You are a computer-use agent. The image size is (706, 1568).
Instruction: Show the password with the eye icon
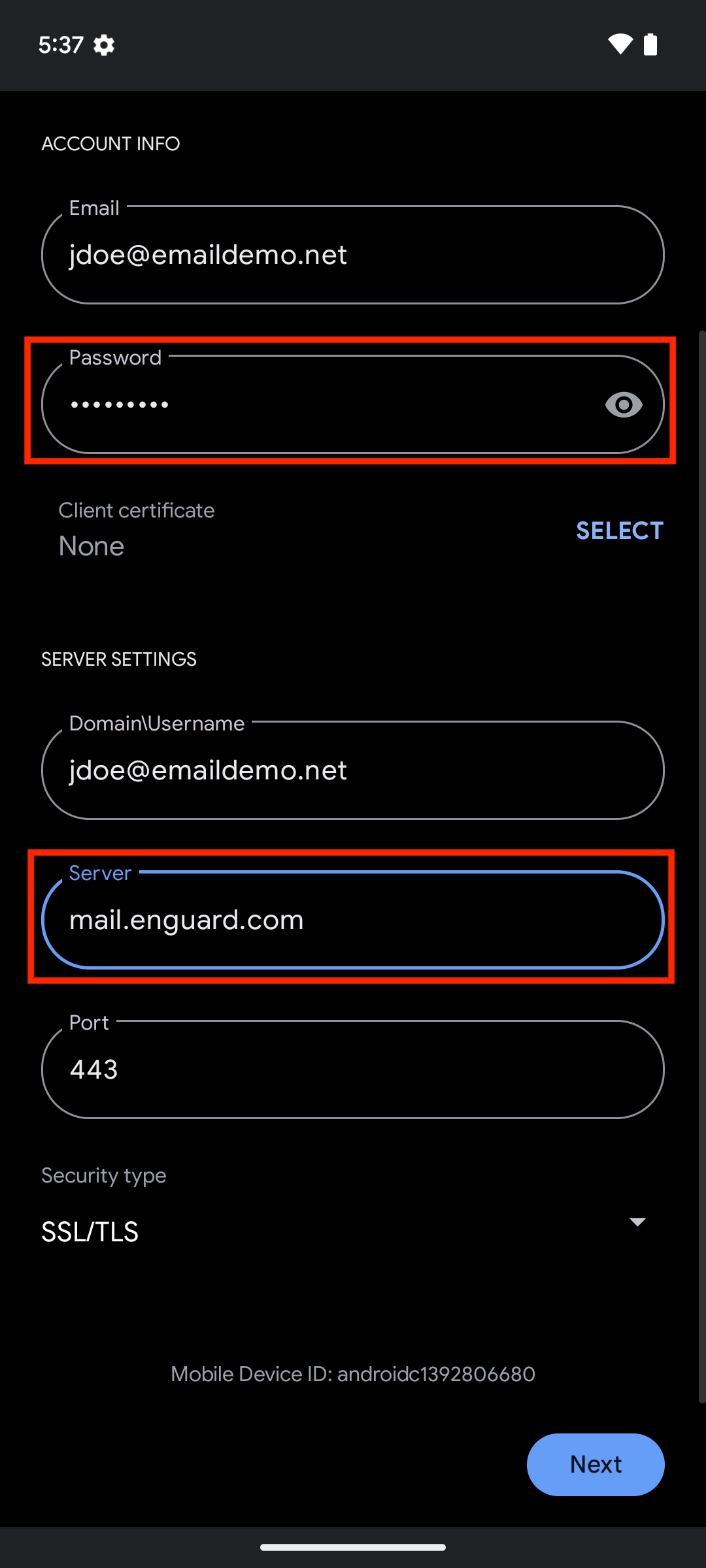(x=624, y=405)
